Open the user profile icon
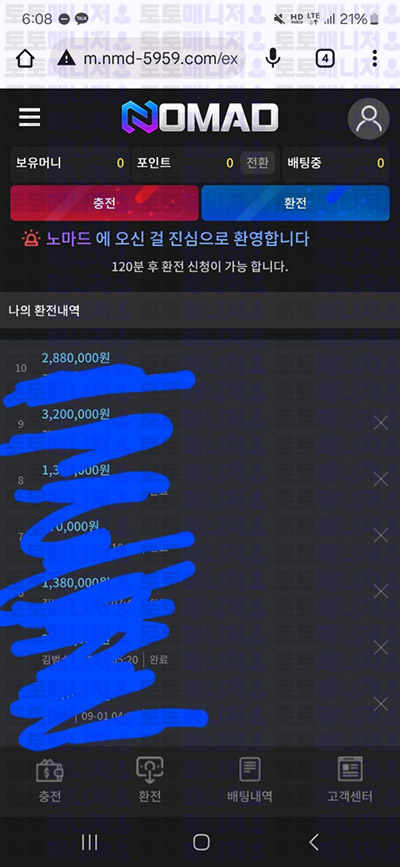 point(368,119)
